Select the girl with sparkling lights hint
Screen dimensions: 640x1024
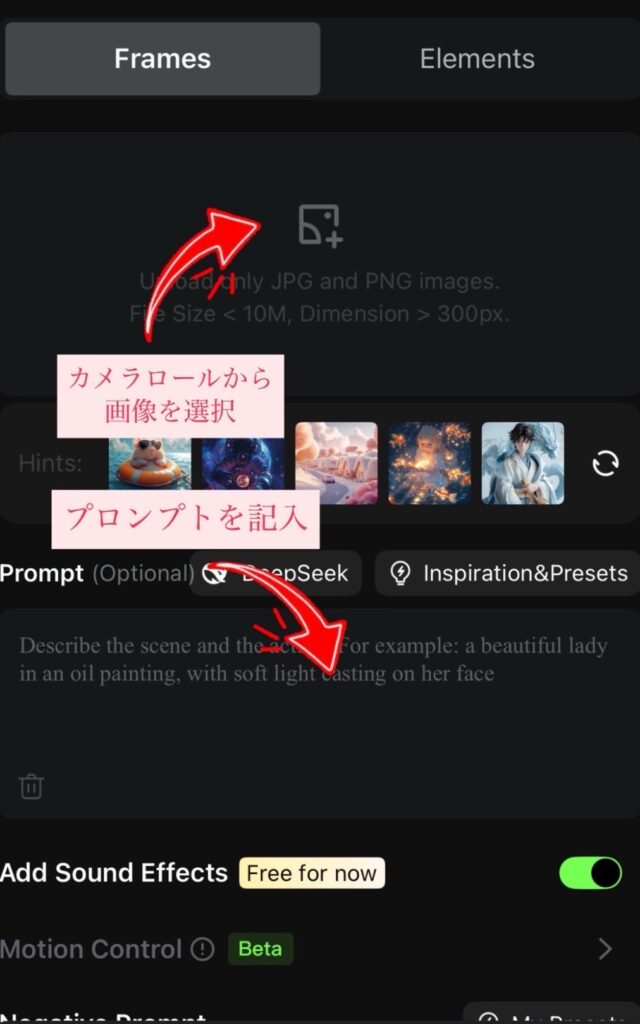(430, 463)
